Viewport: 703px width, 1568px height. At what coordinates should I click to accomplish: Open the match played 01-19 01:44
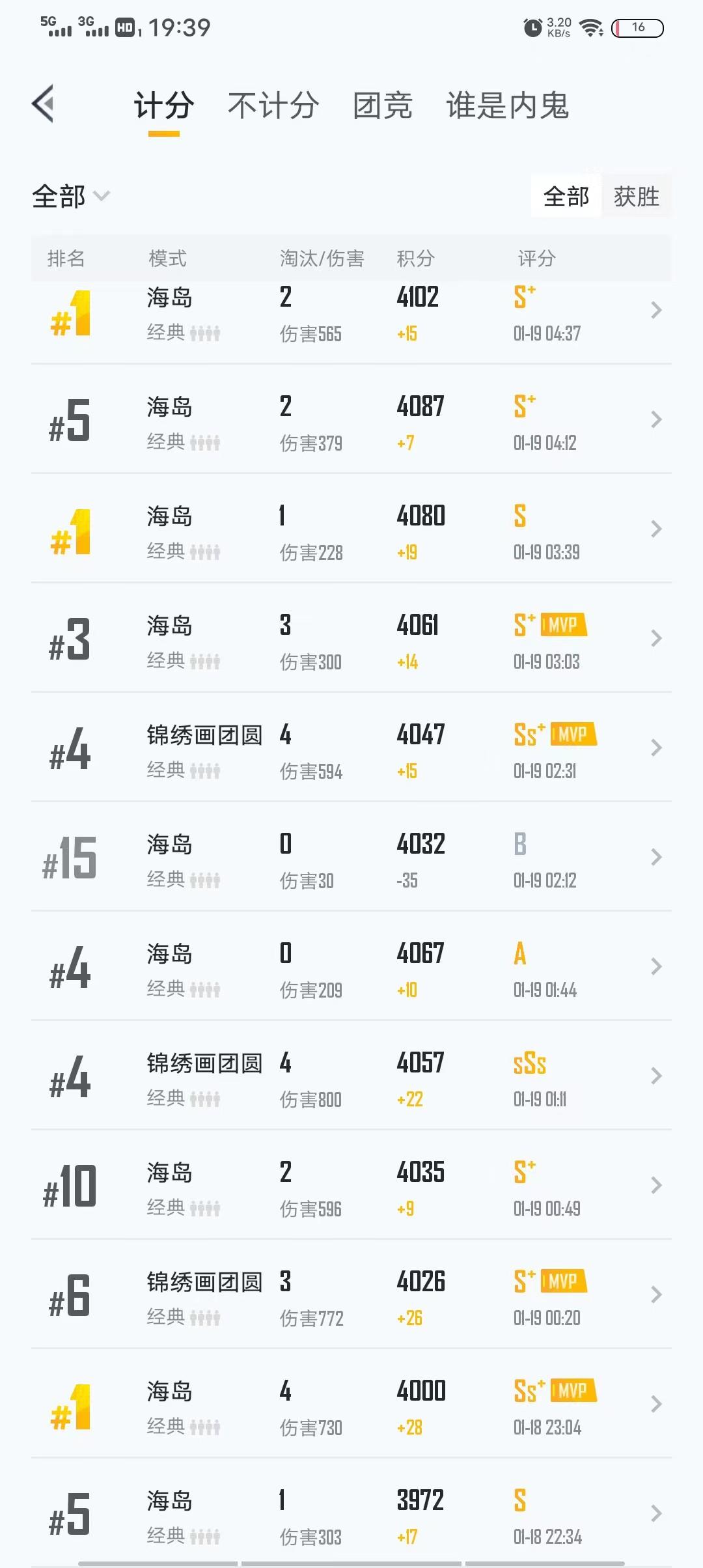tap(351, 966)
